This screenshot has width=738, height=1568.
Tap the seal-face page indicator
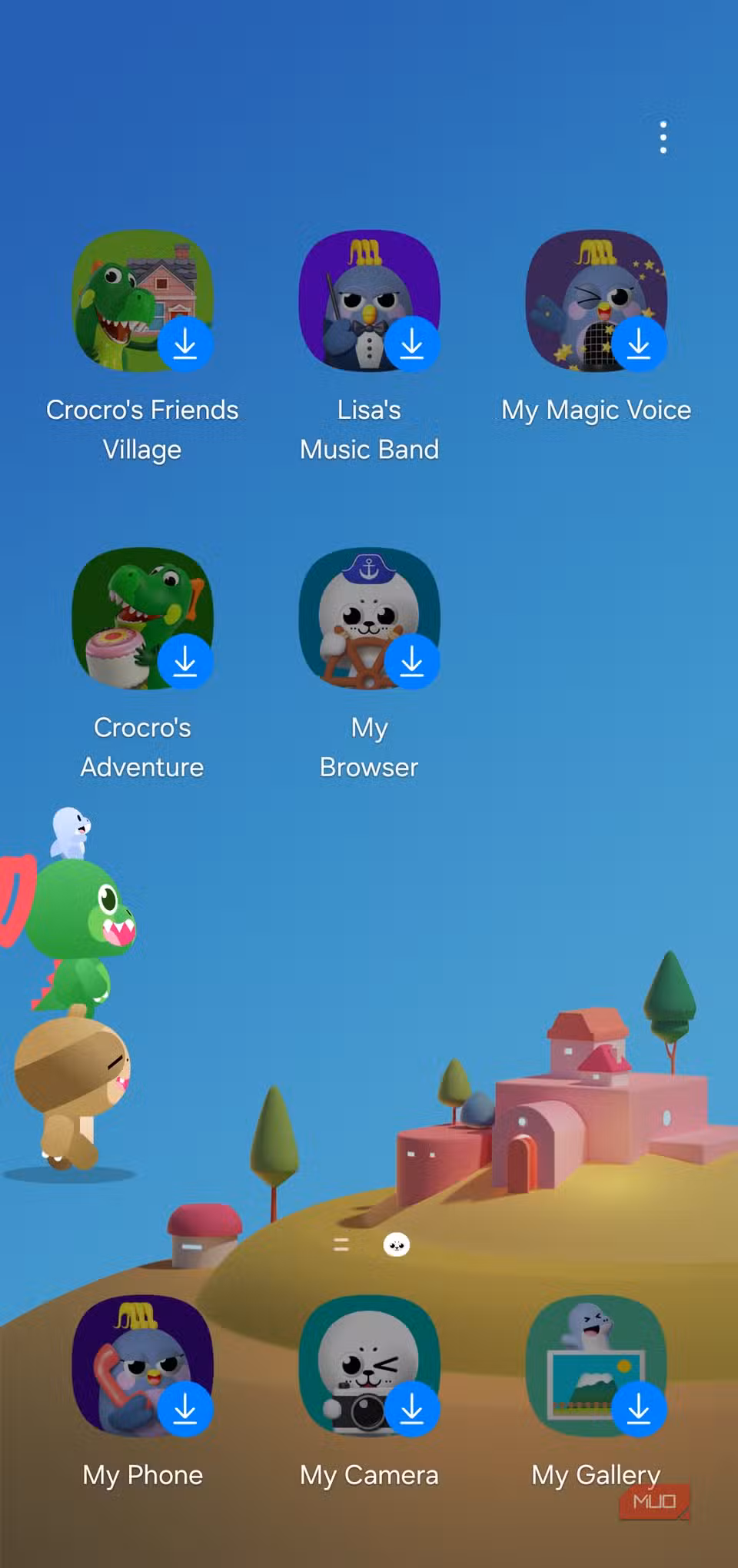[397, 1244]
